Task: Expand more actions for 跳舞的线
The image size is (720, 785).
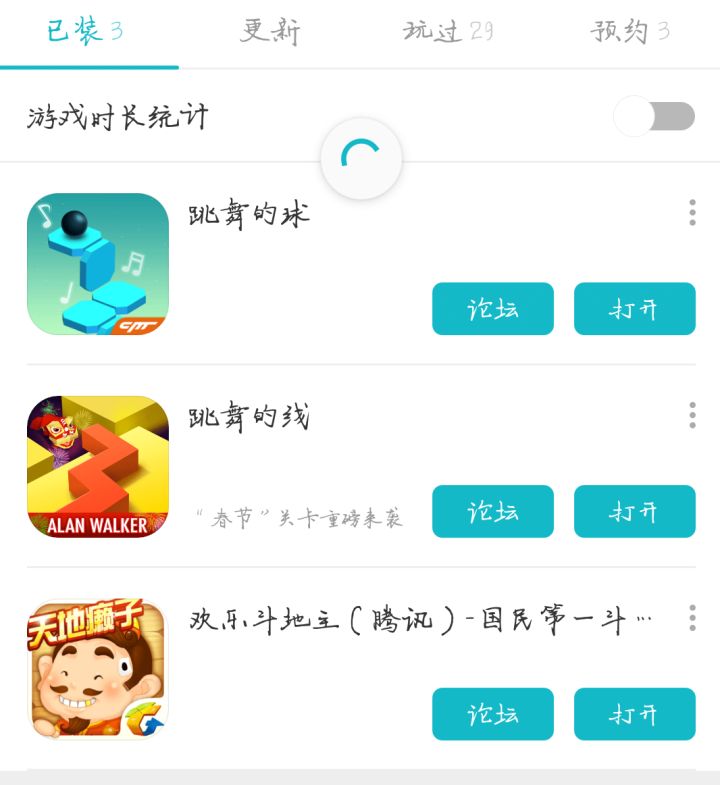Action: pos(690,413)
